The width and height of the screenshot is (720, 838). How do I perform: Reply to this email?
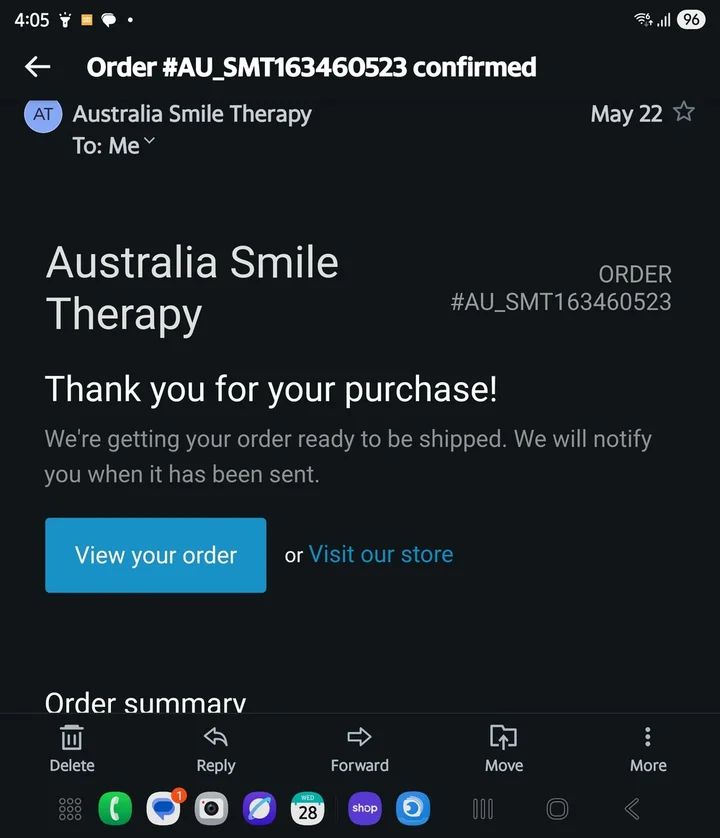point(216,748)
